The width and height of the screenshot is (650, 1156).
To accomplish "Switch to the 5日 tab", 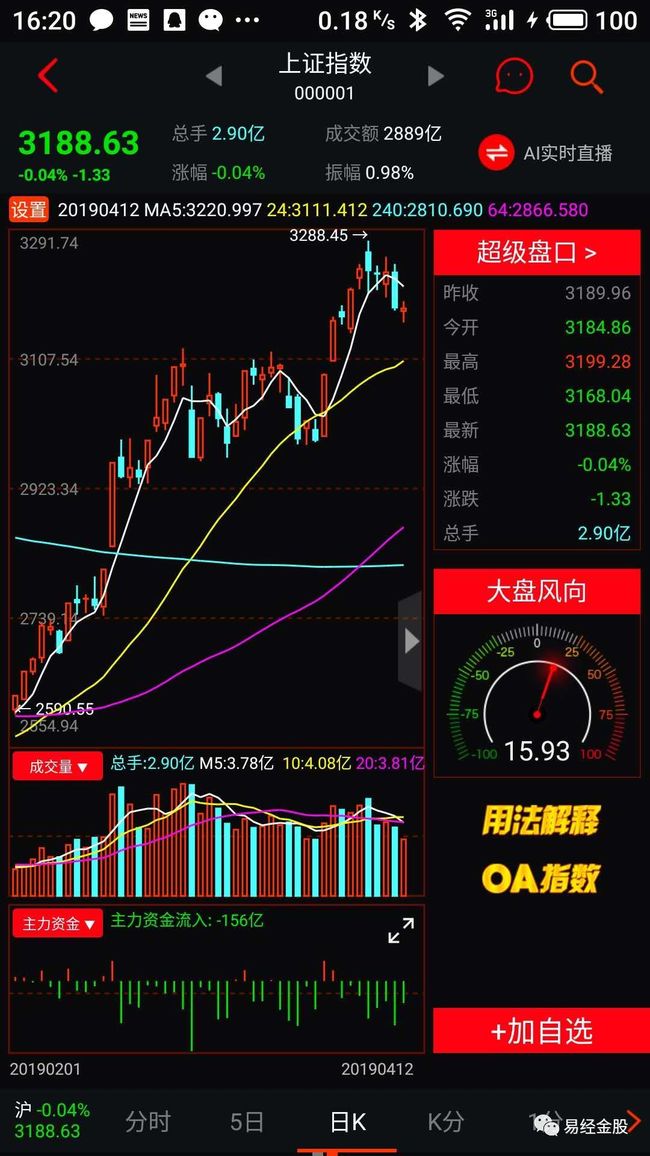I will pos(246,1121).
